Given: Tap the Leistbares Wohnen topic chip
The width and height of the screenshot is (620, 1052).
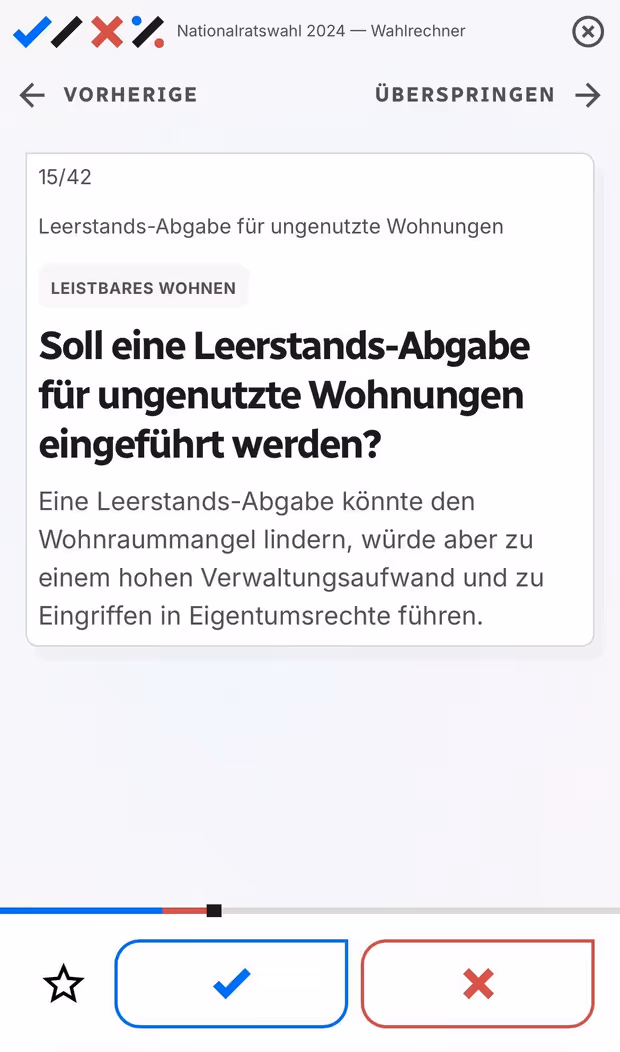Looking at the screenshot, I should (x=143, y=288).
